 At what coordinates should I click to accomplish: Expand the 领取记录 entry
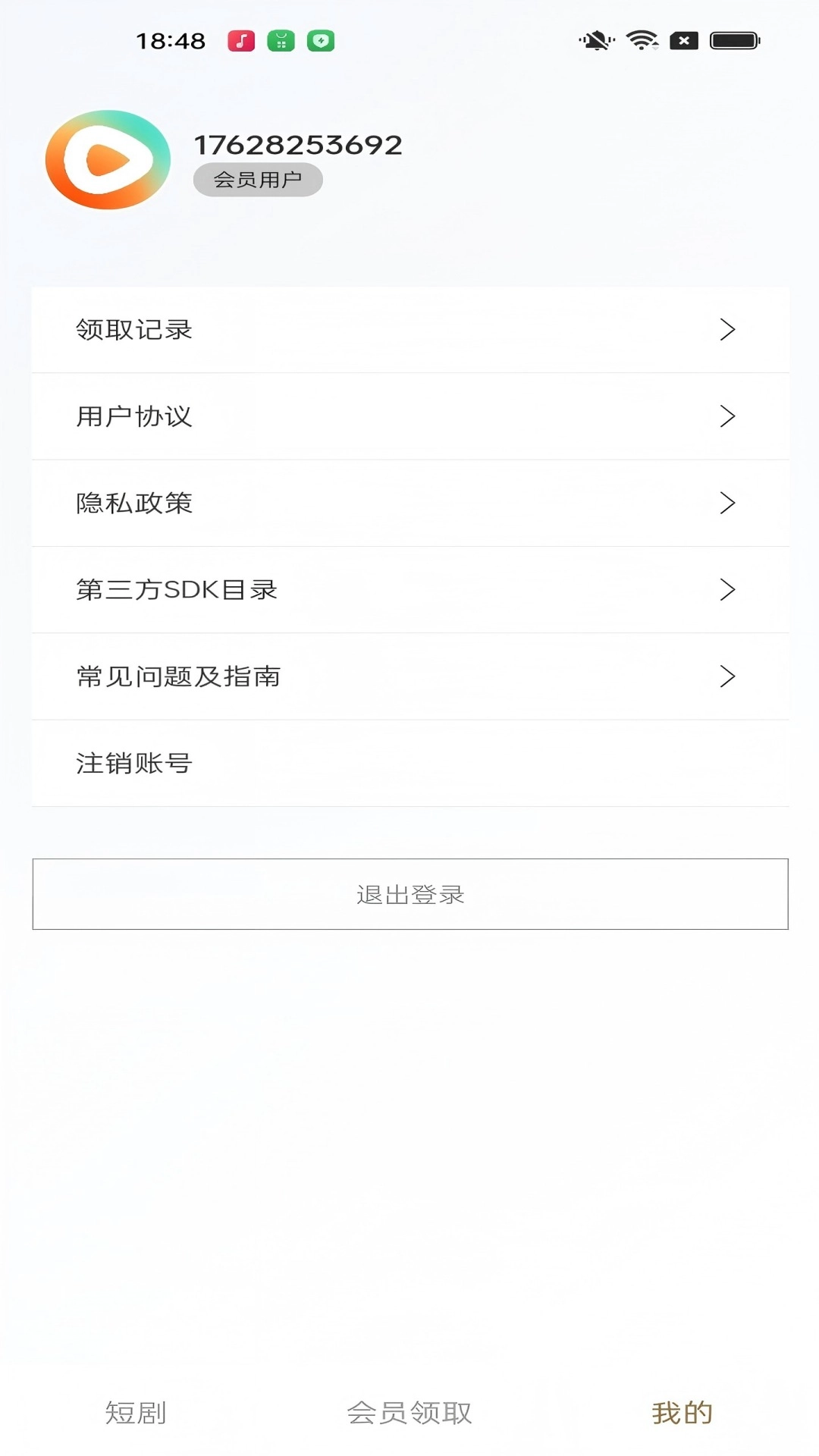pos(409,329)
